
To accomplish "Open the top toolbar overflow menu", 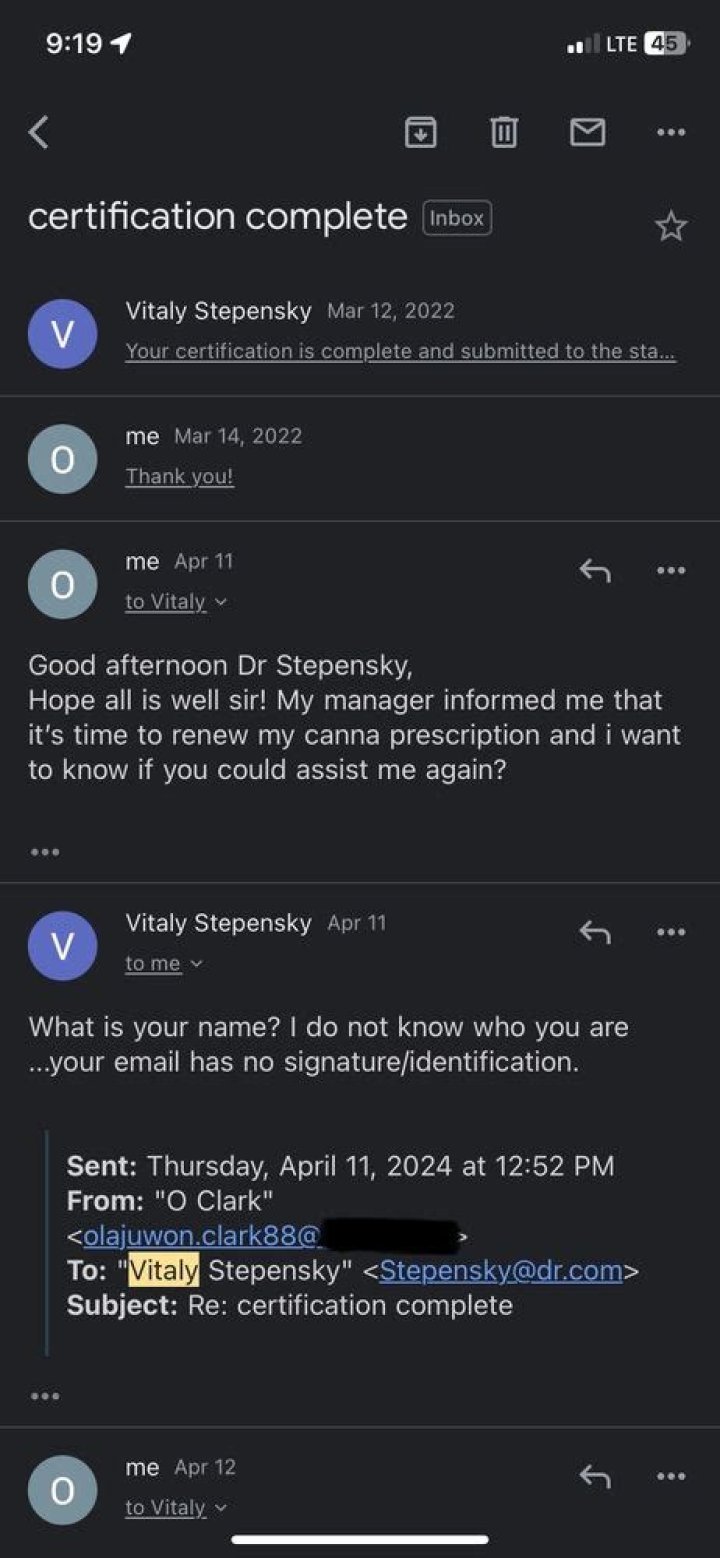I will point(670,132).
